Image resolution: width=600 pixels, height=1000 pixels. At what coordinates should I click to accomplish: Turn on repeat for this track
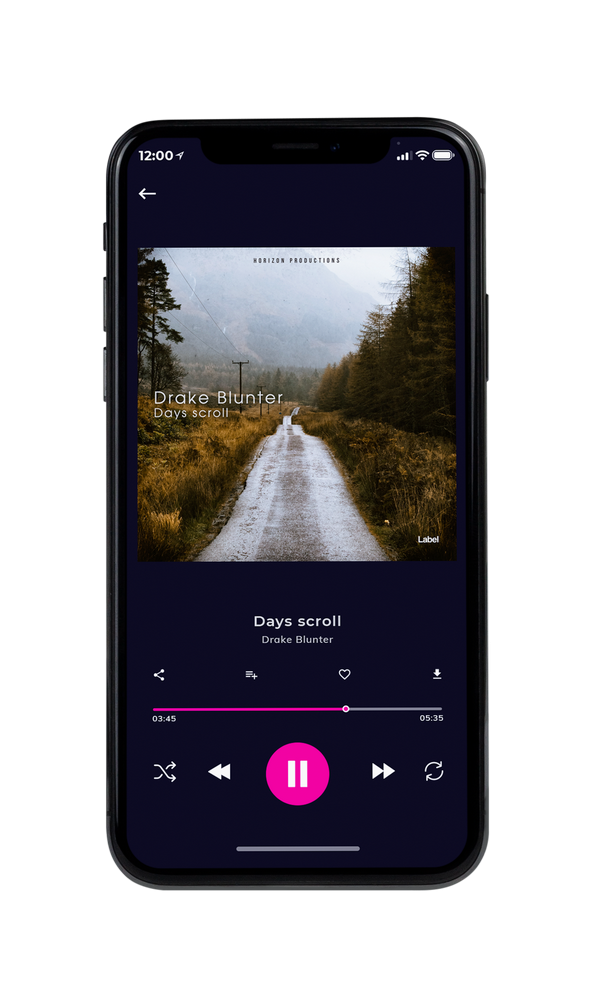point(434,771)
